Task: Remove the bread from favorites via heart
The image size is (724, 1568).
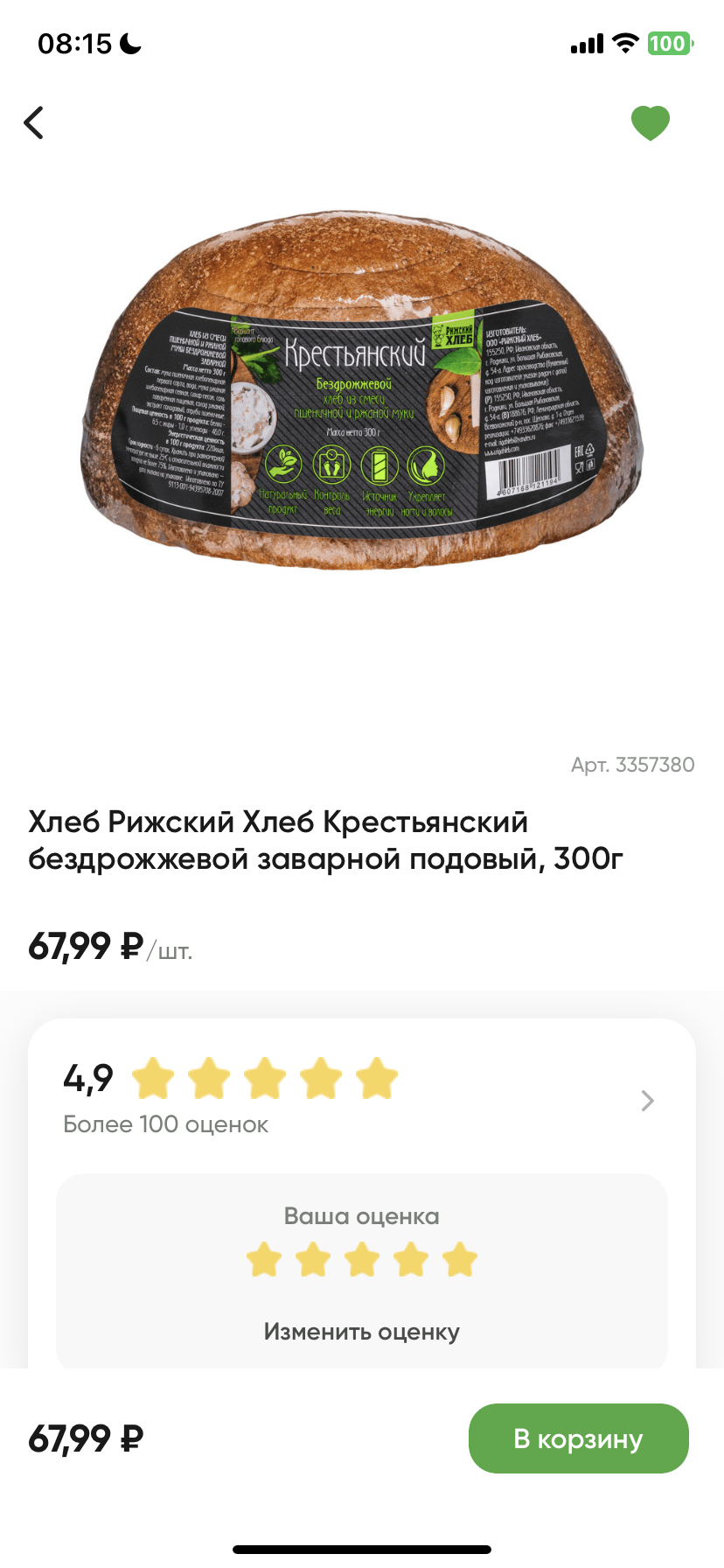Action: [651, 122]
